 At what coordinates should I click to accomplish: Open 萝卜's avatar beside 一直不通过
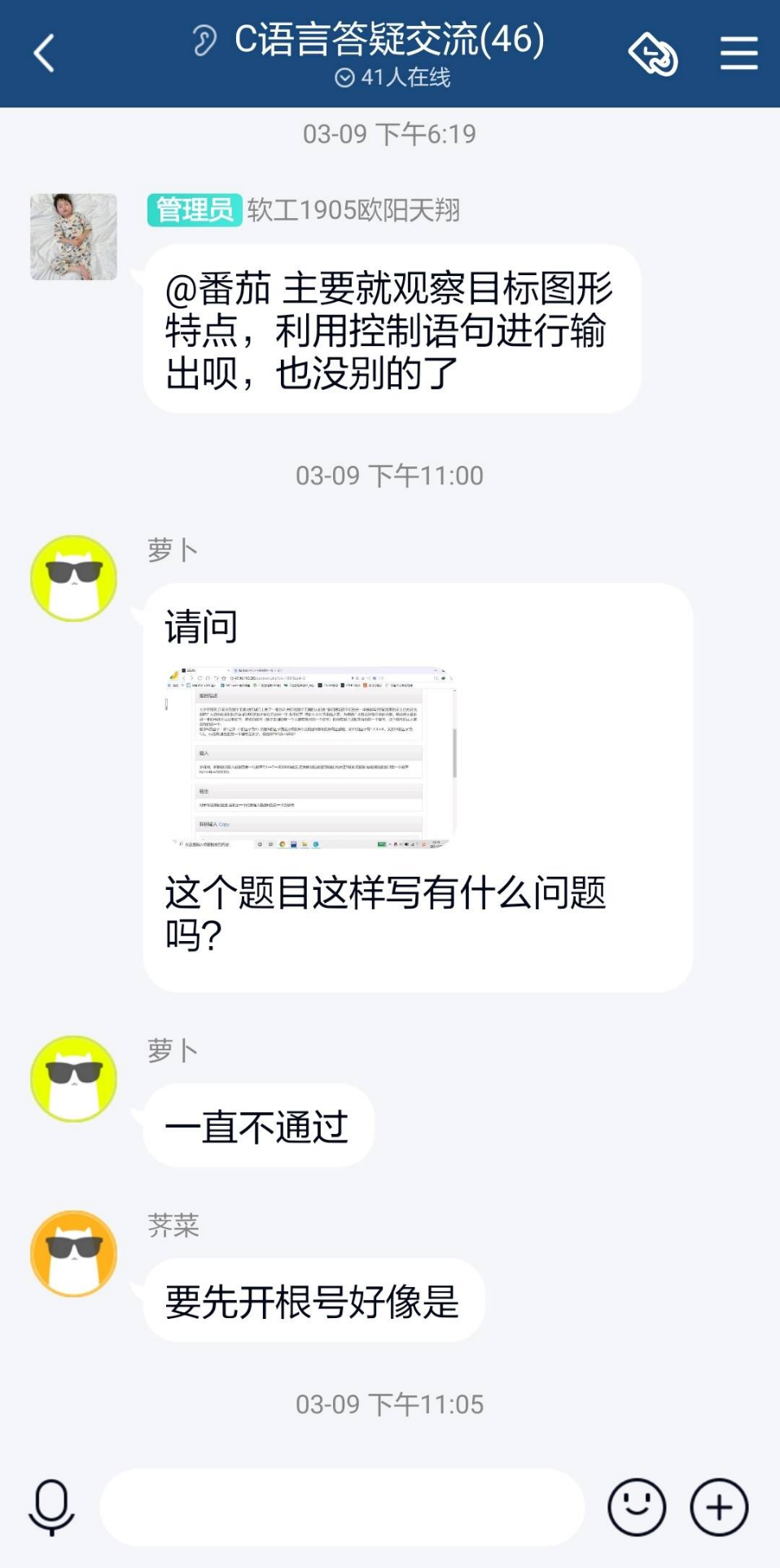pyautogui.click(x=73, y=1079)
